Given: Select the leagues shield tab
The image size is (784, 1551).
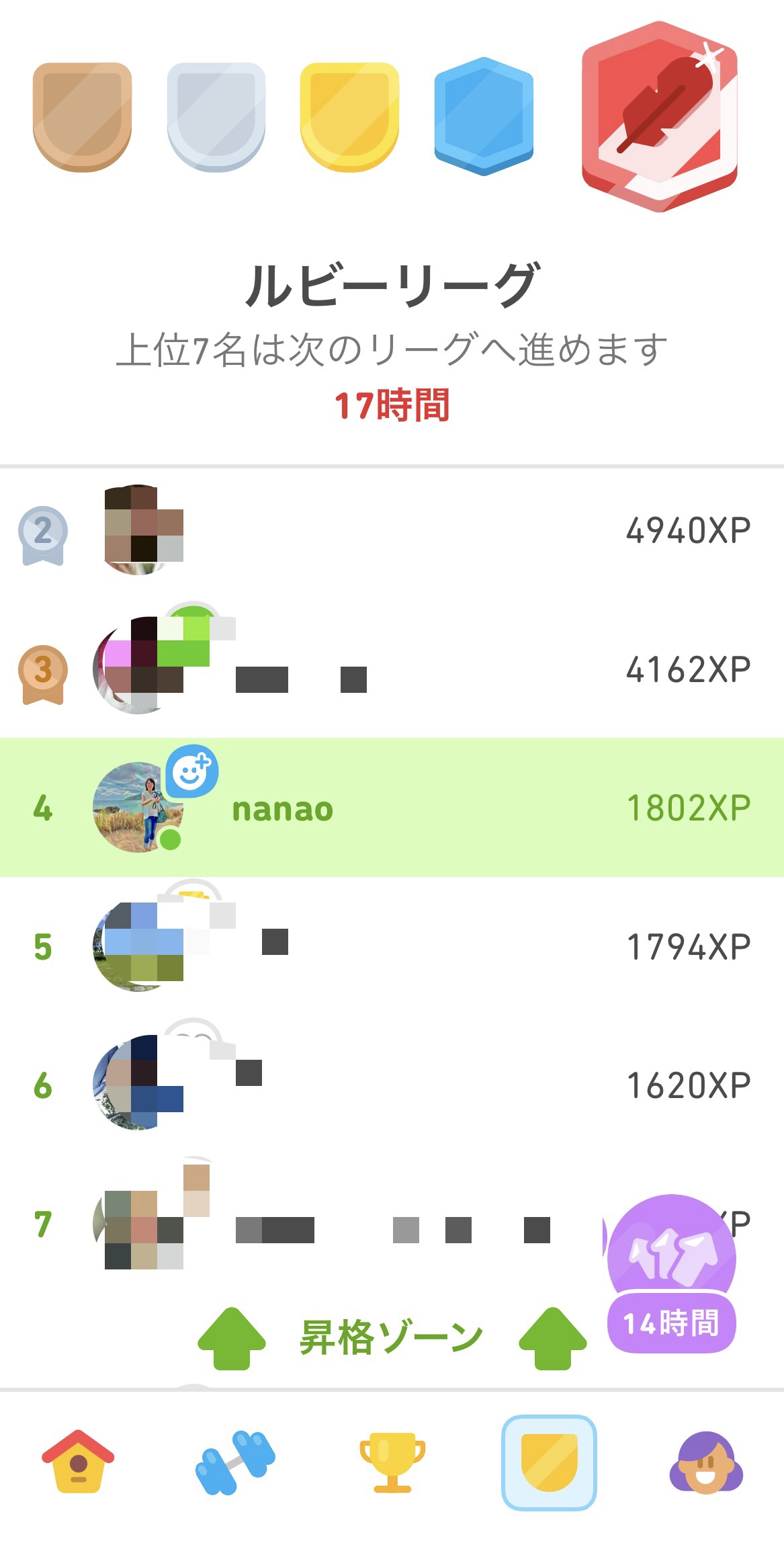Looking at the screenshot, I should (549, 1462).
